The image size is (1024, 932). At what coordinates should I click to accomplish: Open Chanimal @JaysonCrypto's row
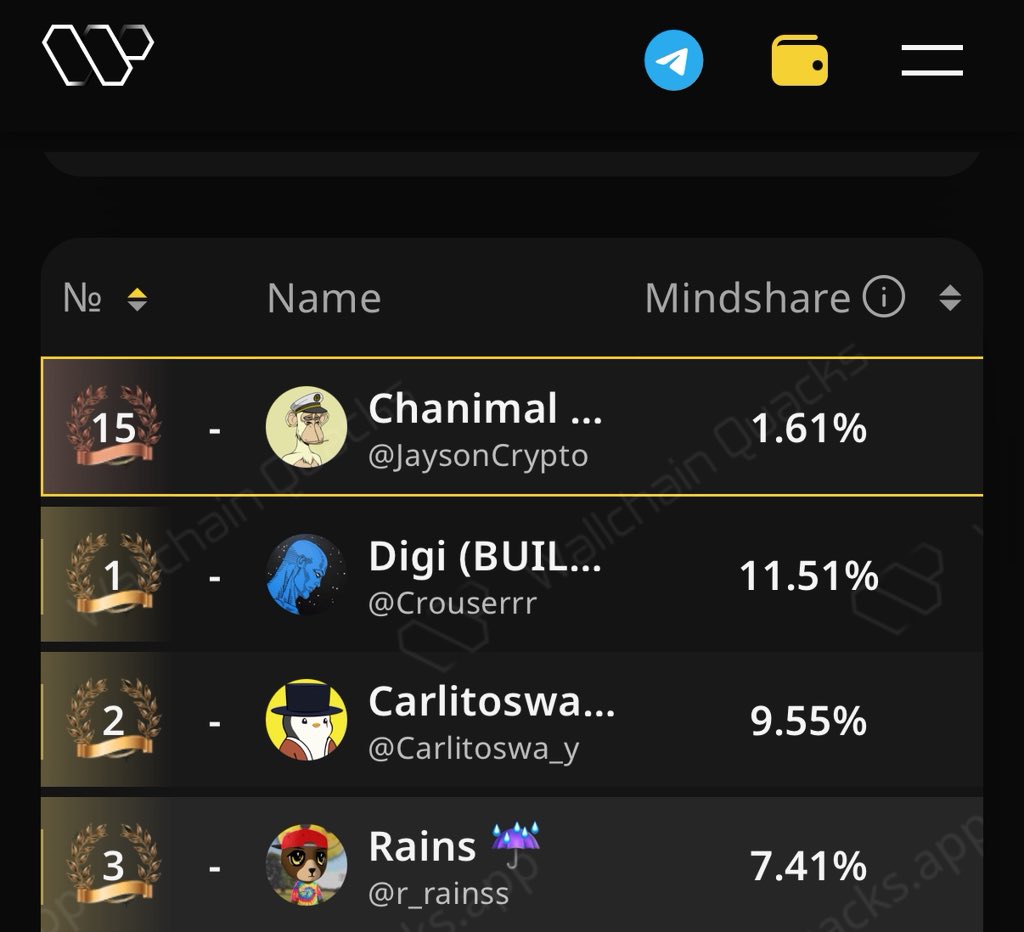click(485, 428)
